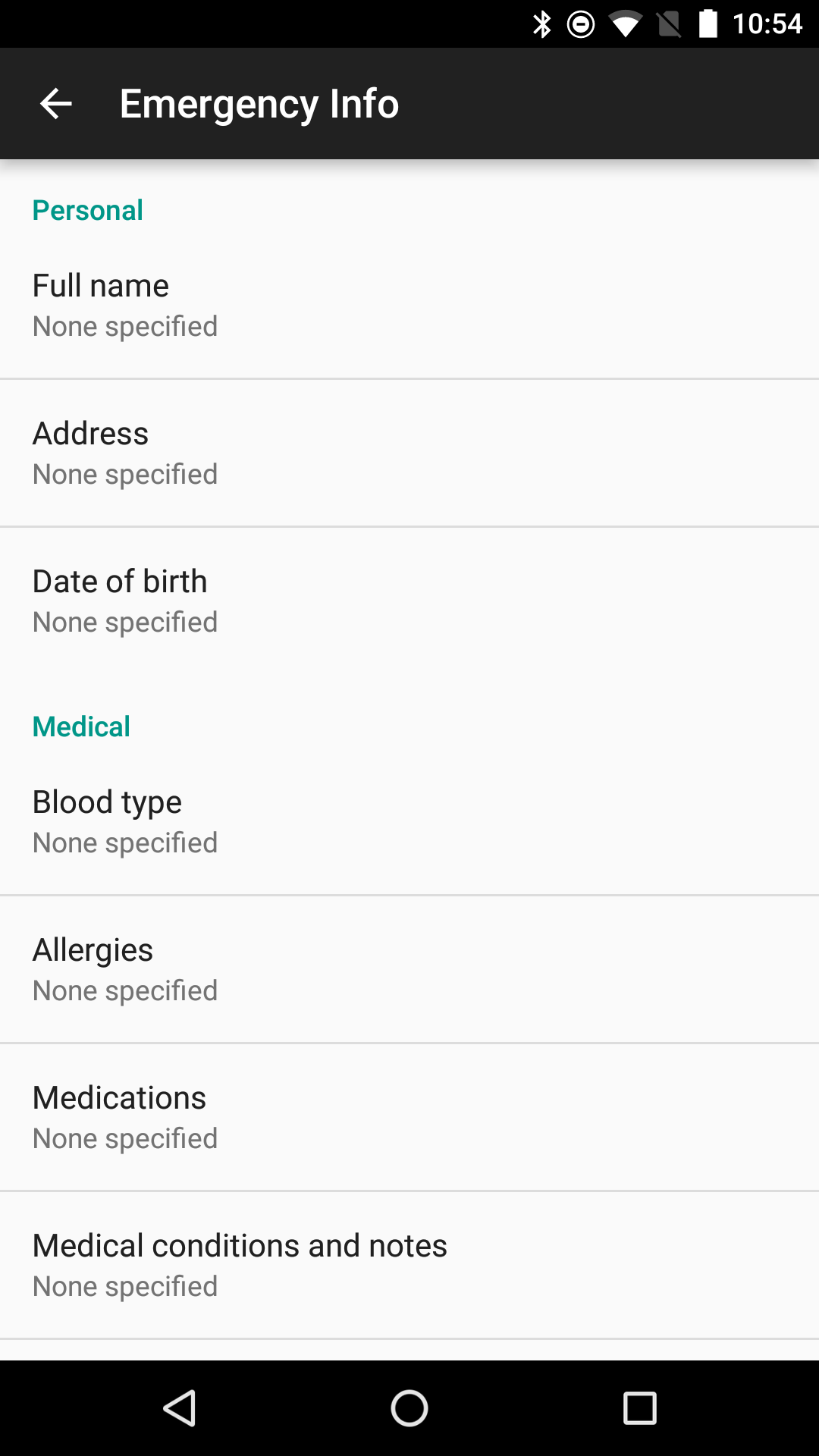Tap the Medical section header
This screenshot has height=1456, width=819.
coord(81,726)
